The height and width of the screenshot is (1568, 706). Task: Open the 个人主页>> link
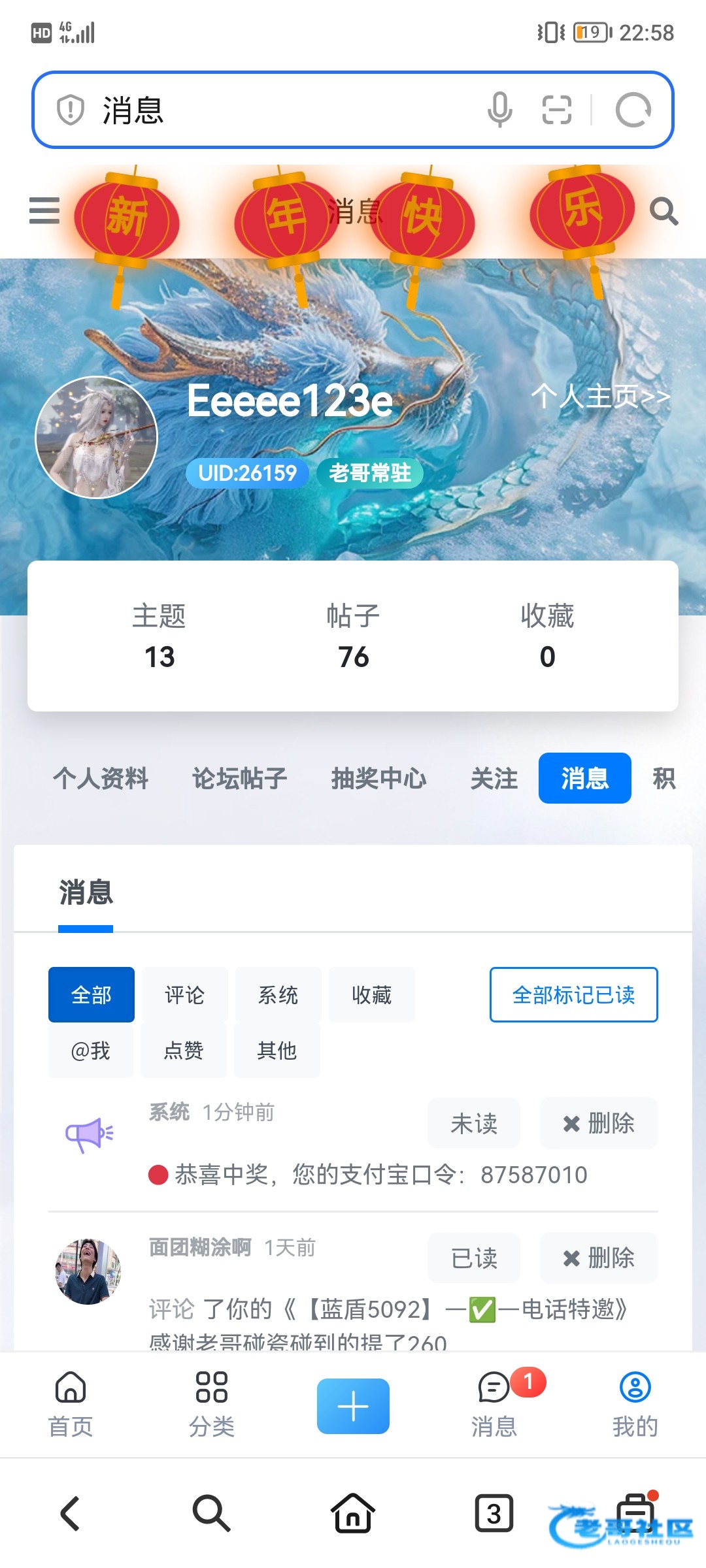(600, 396)
